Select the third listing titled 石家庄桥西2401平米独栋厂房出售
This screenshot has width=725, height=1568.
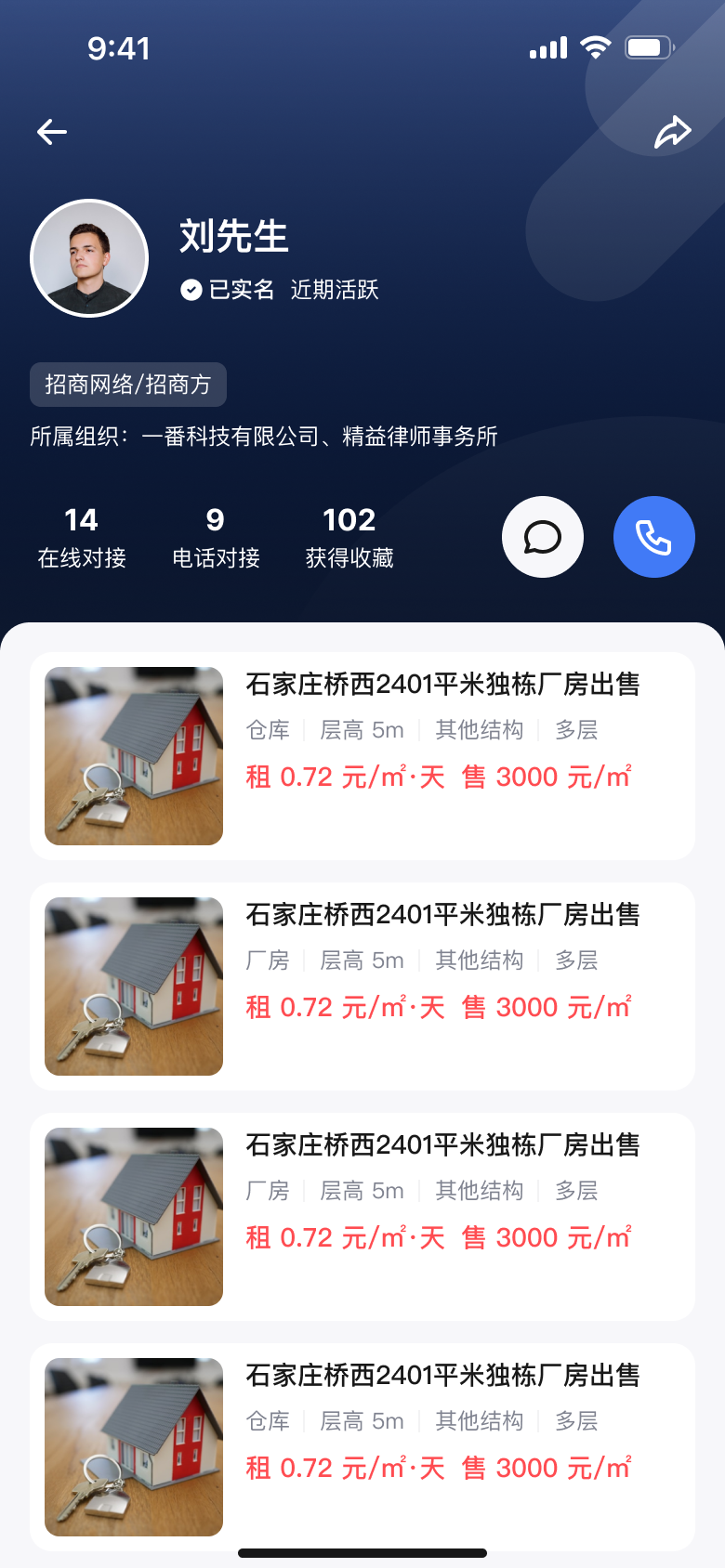(442, 1145)
